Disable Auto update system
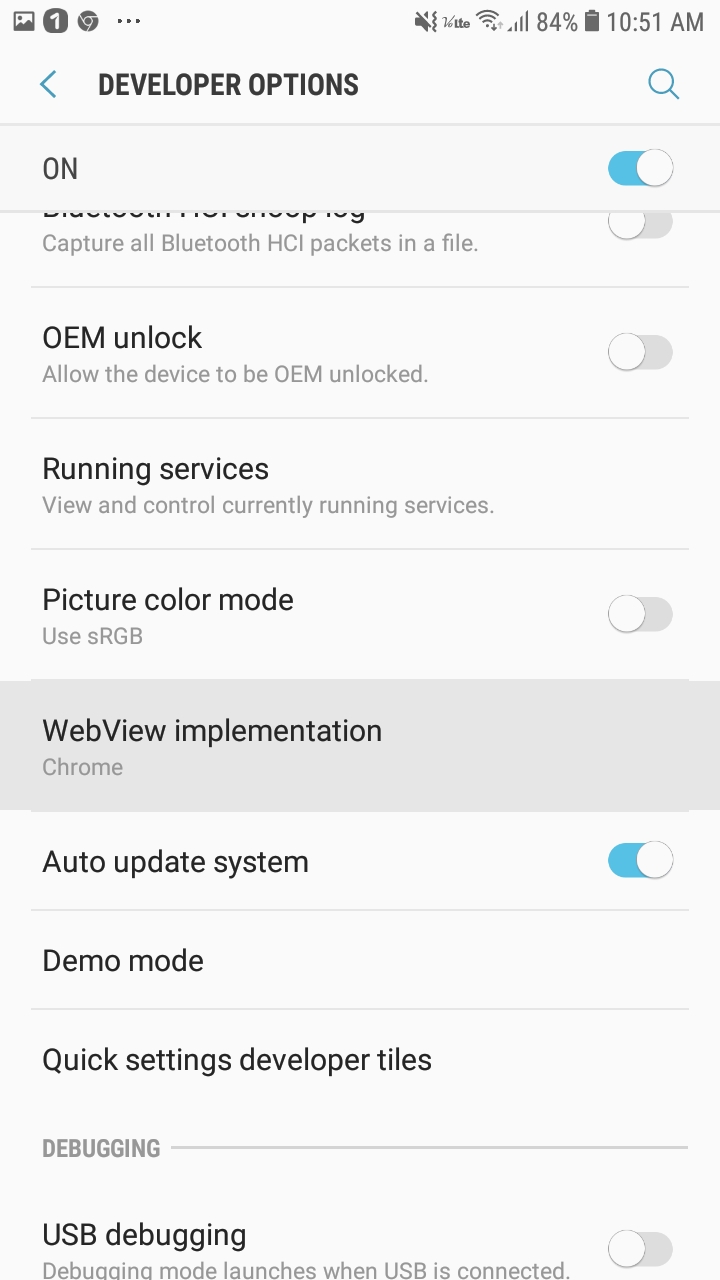 point(640,860)
